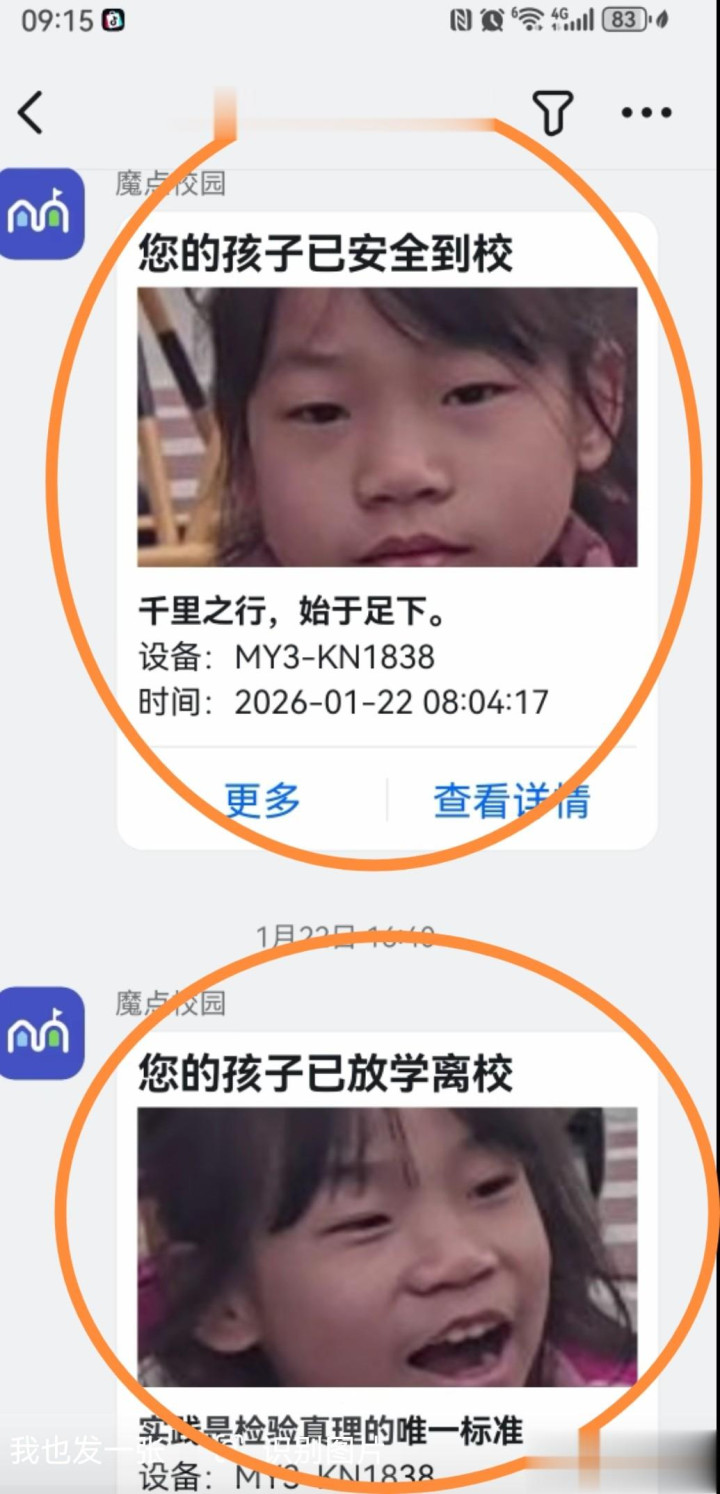Go back using the top-left arrow
The height and width of the screenshot is (1494, 720).
coord(32,112)
